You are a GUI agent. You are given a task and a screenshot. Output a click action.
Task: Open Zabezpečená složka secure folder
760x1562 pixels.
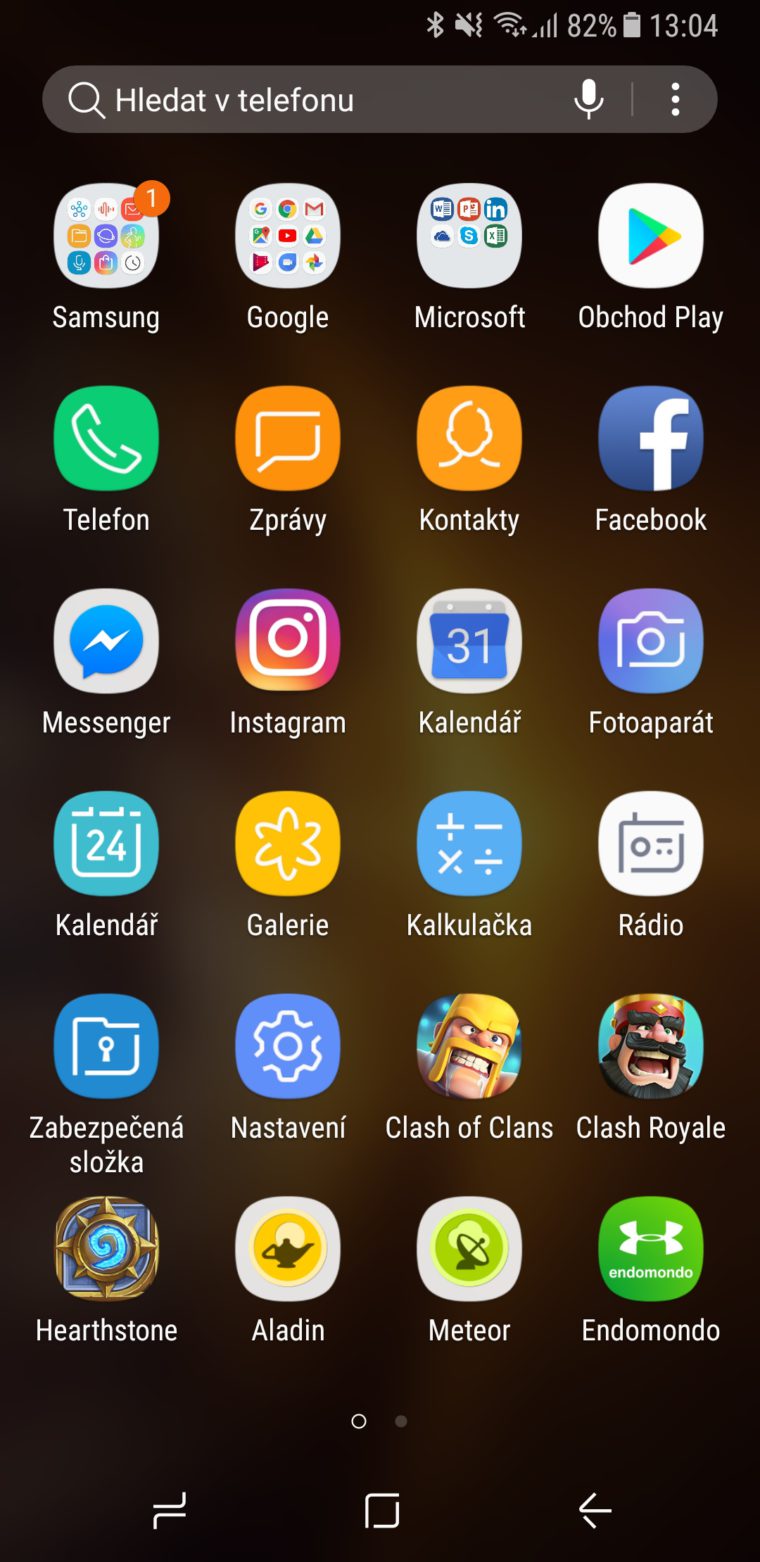tap(106, 1046)
